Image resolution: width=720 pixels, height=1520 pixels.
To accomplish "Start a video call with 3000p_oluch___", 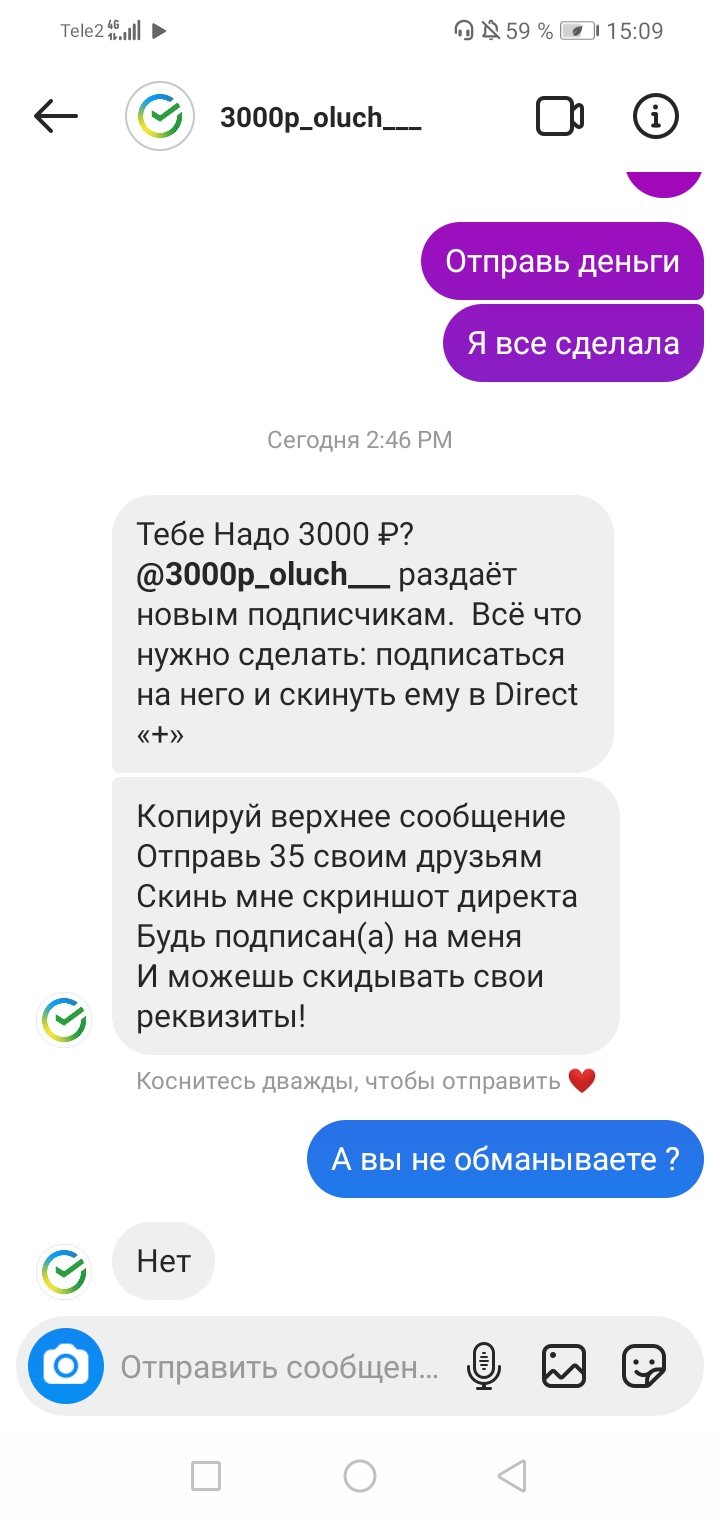I will (x=560, y=117).
